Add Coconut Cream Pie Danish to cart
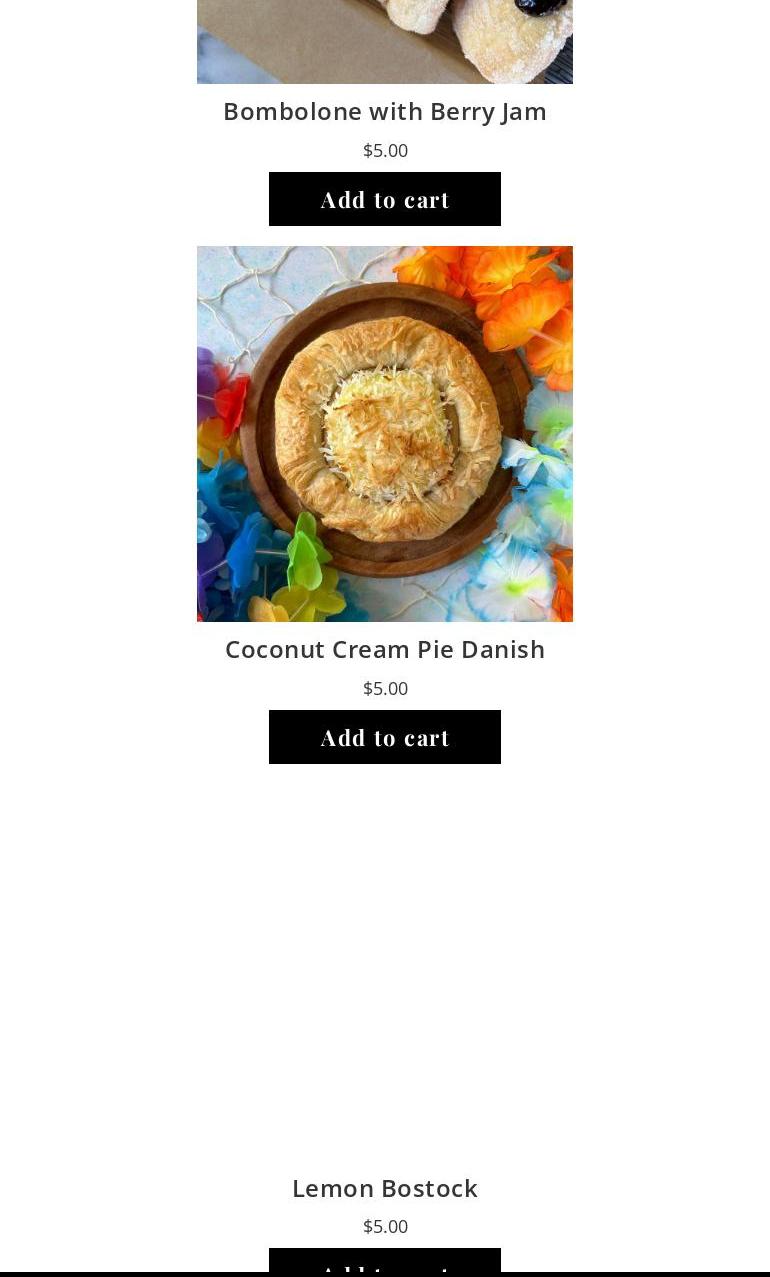 coord(384,737)
